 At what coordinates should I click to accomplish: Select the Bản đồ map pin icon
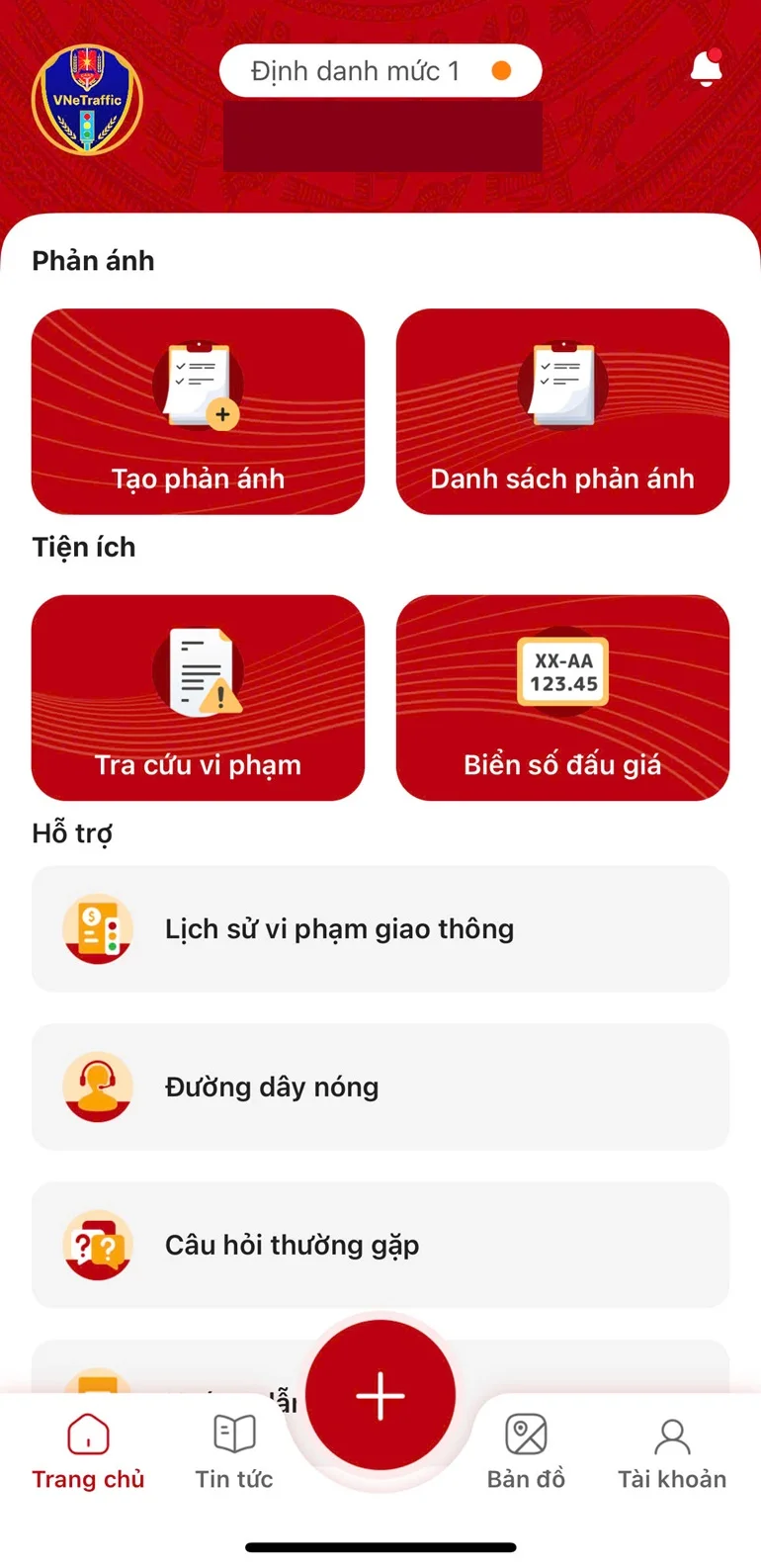[x=527, y=1436]
